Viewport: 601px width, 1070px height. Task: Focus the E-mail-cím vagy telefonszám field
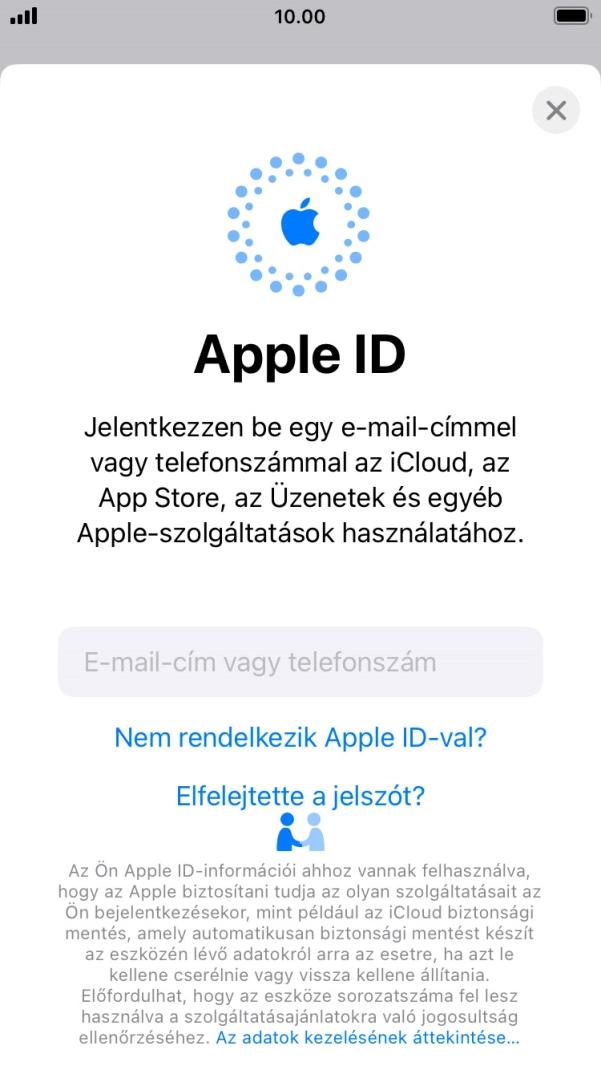pos(300,662)
